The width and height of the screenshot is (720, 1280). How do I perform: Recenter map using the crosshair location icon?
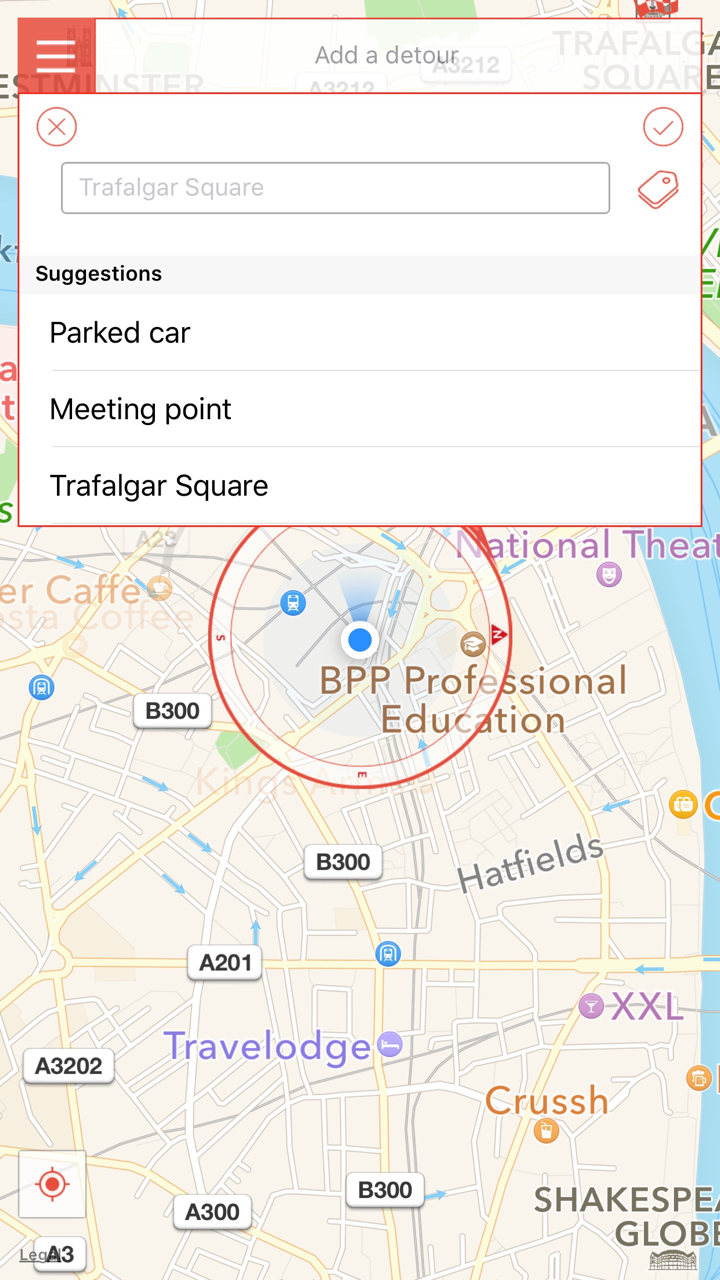point(51,1184)
